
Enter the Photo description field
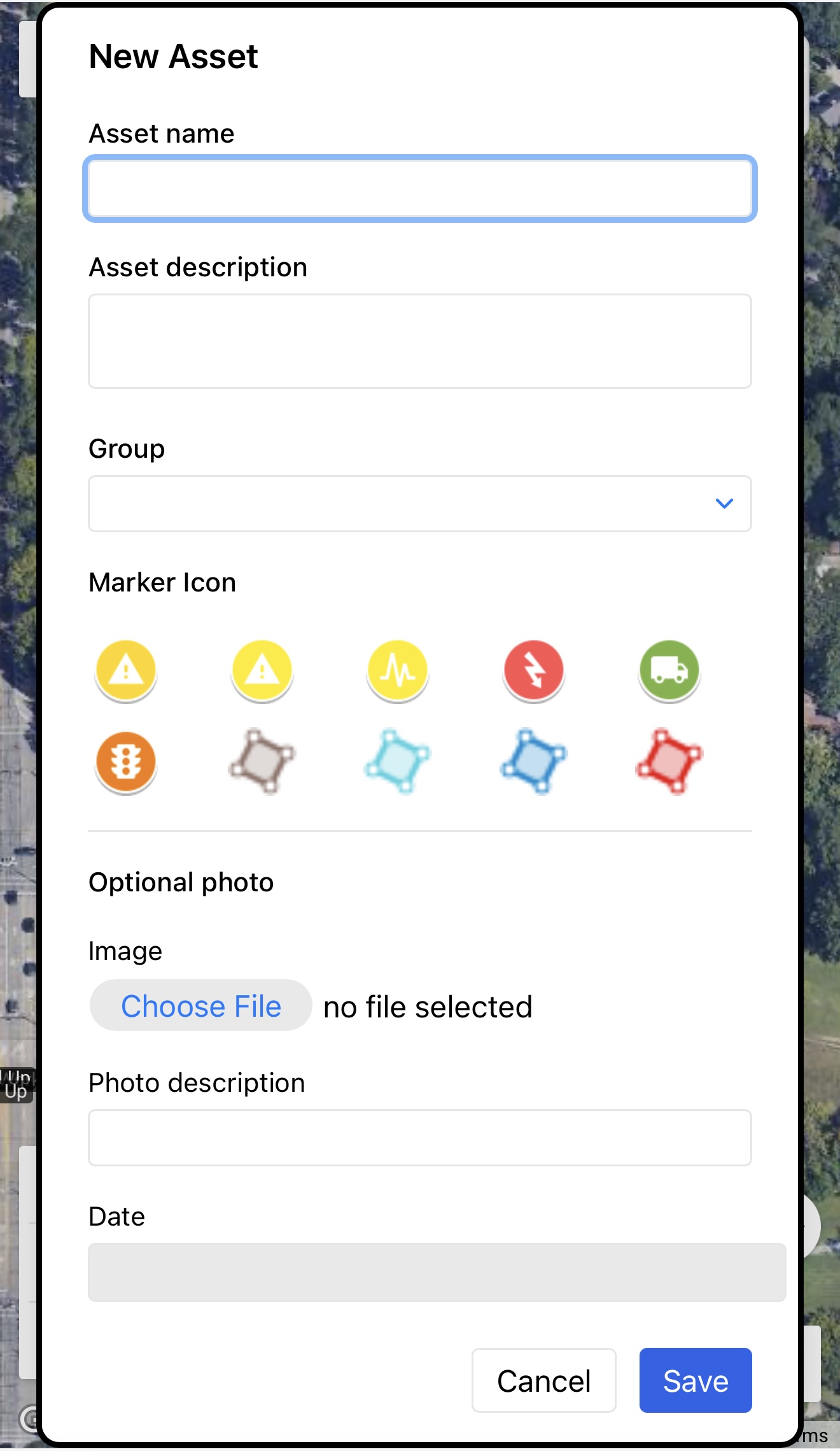(x=420, y=1138)
